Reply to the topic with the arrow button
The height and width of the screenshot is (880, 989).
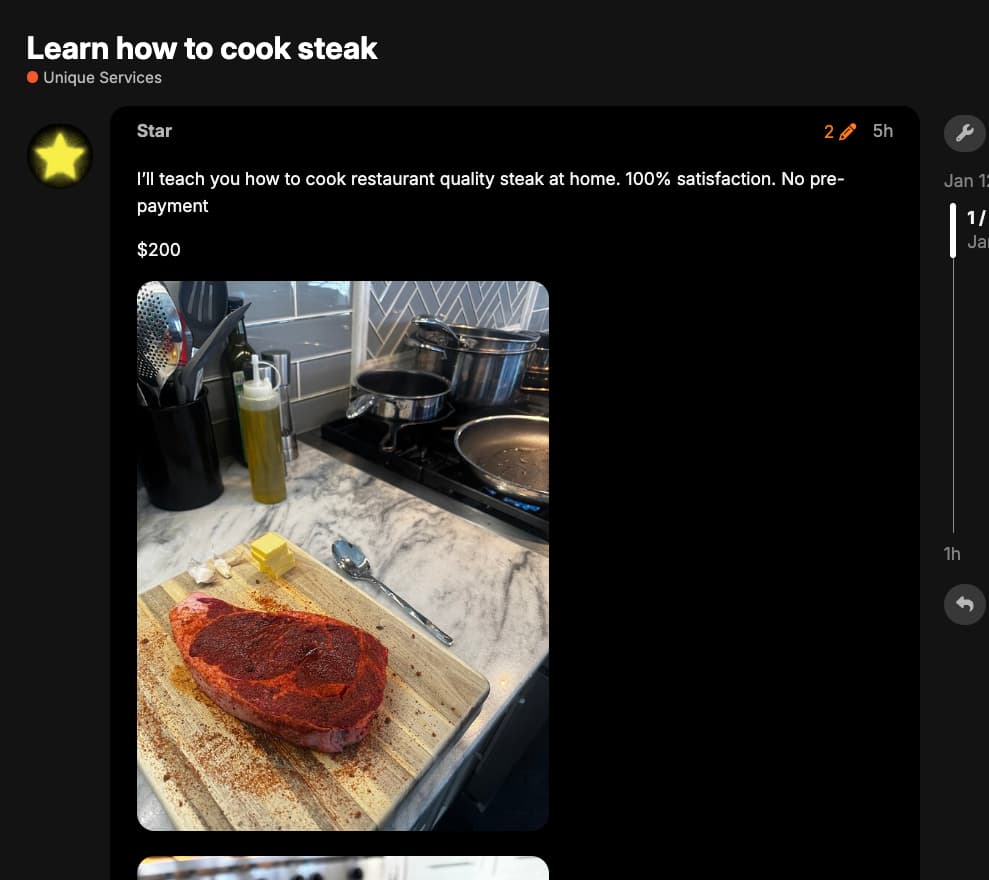[964, 604]
